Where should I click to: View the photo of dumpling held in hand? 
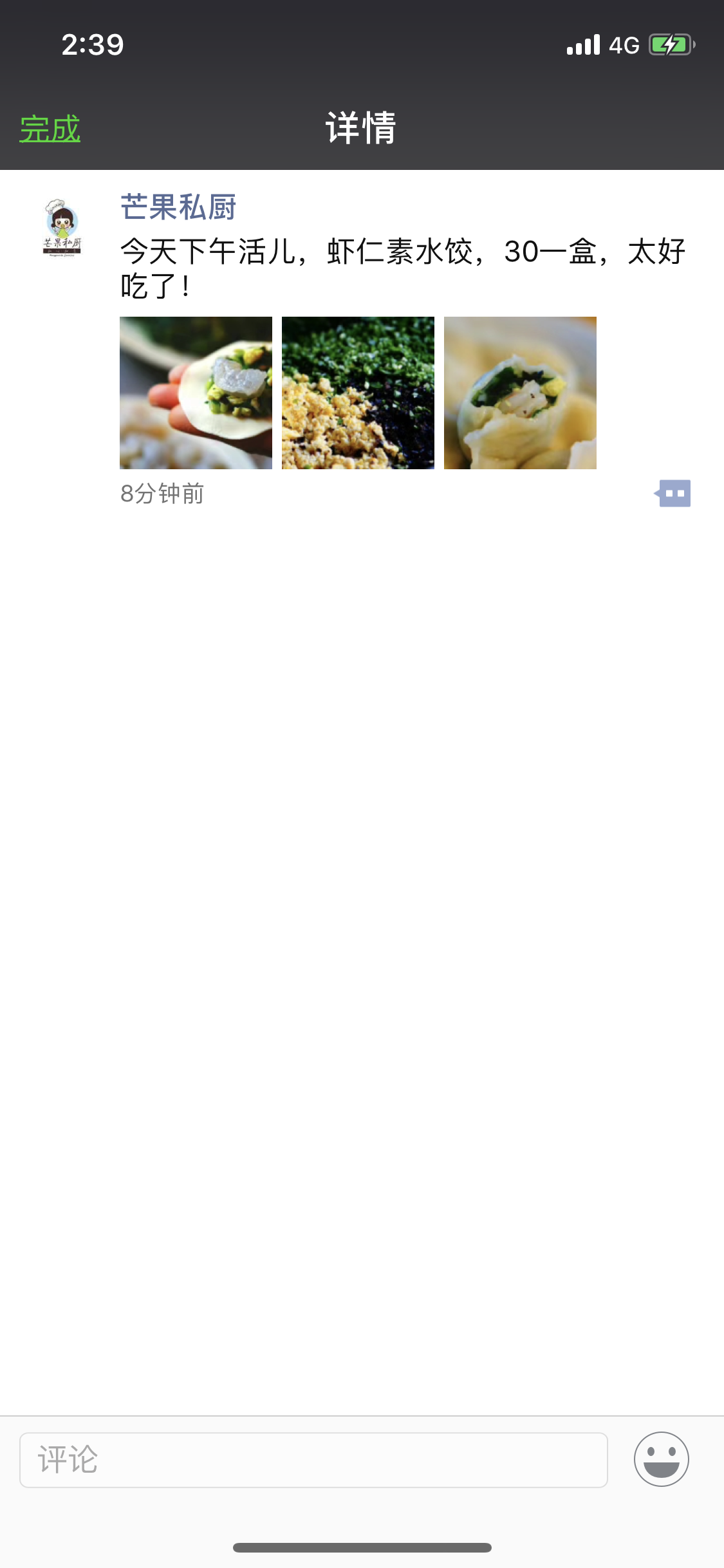[x=196, y=393]
